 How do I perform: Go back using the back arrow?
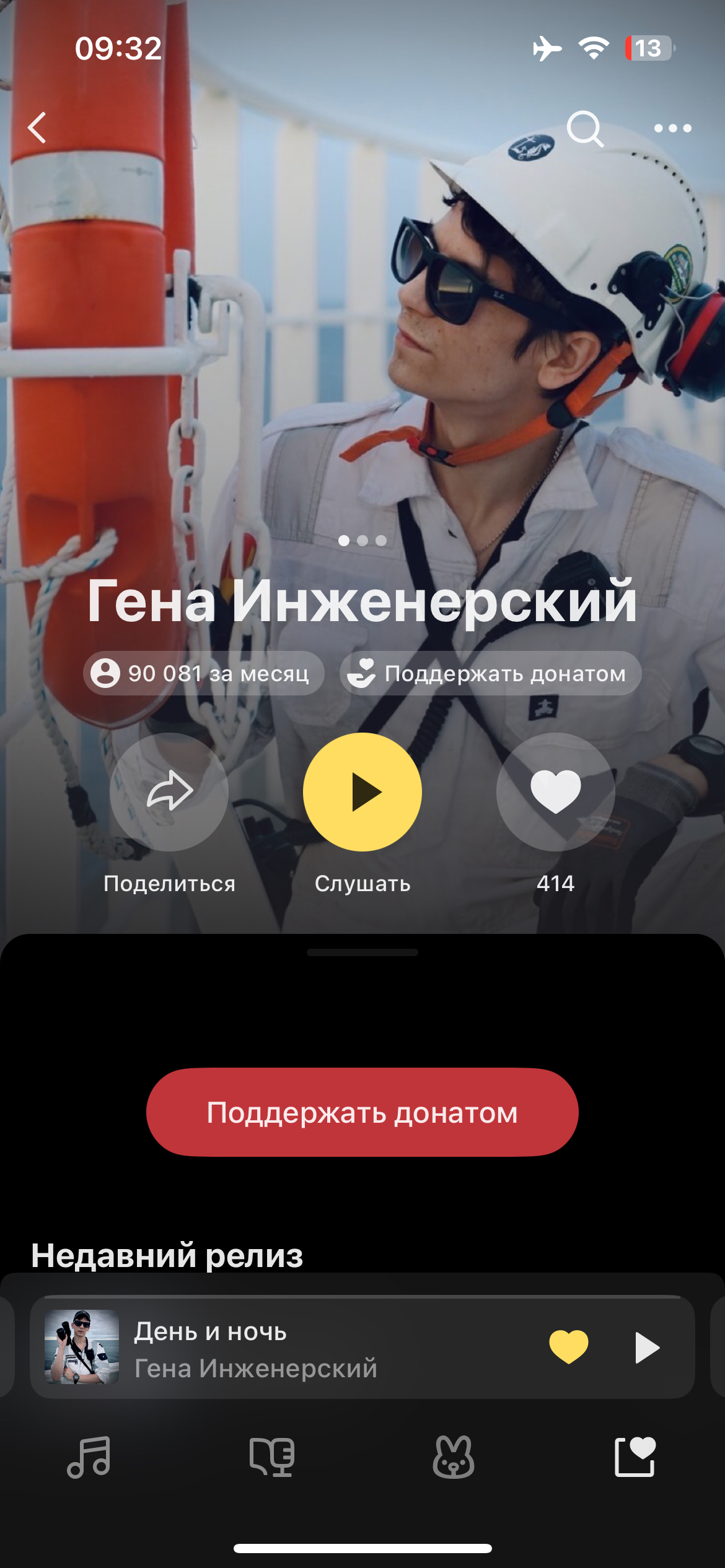coord(38,128)
